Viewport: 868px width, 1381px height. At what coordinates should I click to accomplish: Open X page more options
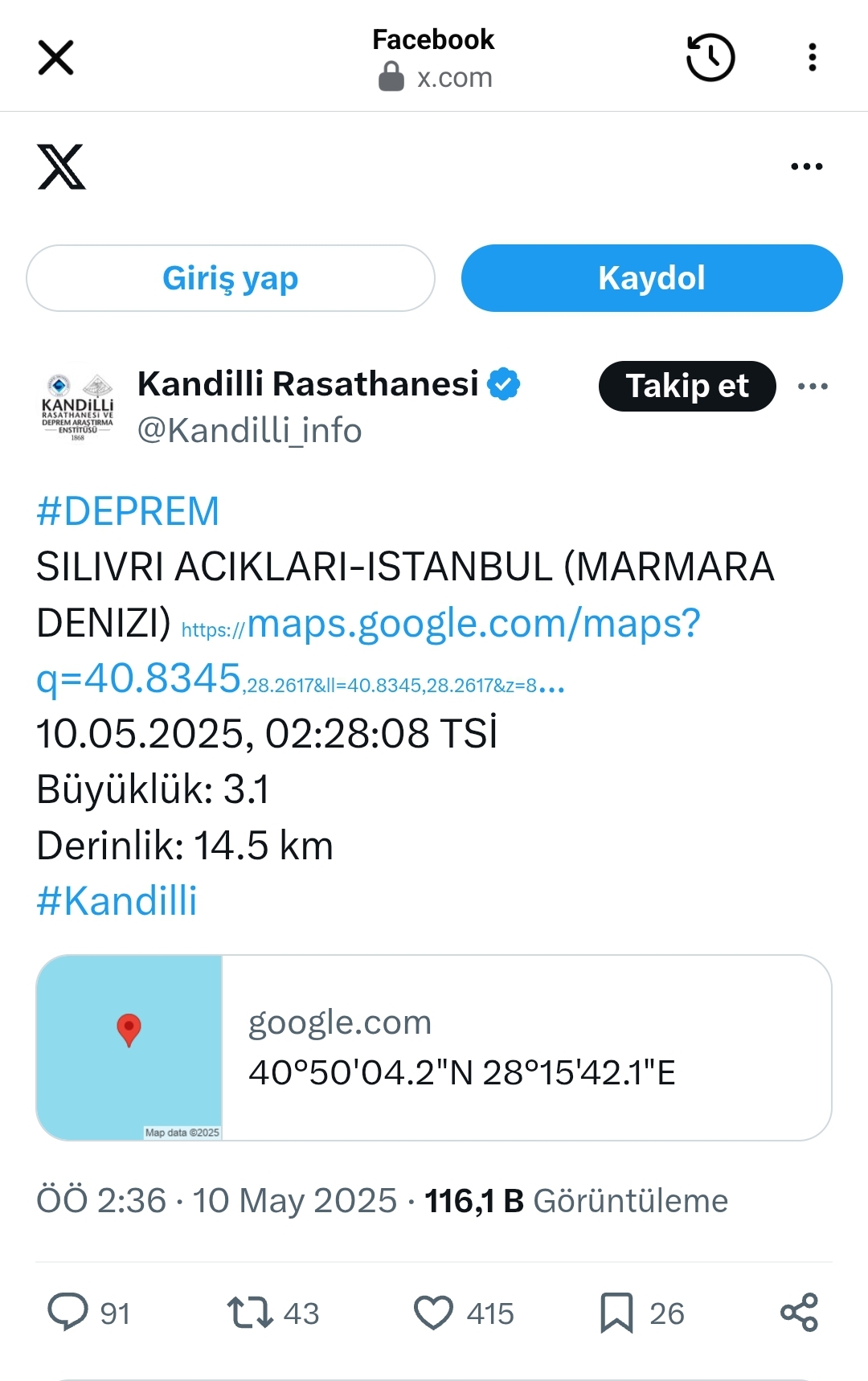tap(806, 167)
